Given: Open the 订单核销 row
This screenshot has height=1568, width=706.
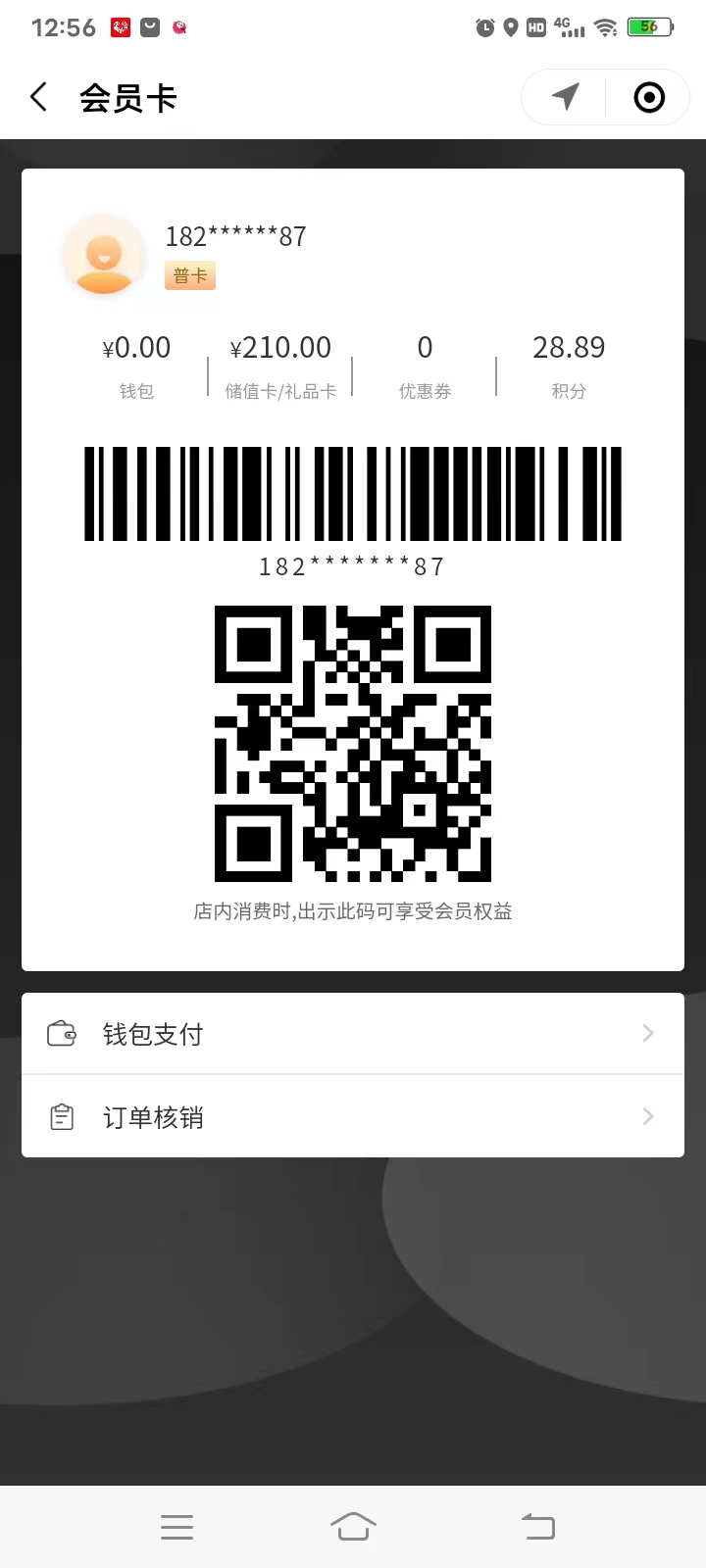Looking at the screenshot, I should pos(352,1117).
